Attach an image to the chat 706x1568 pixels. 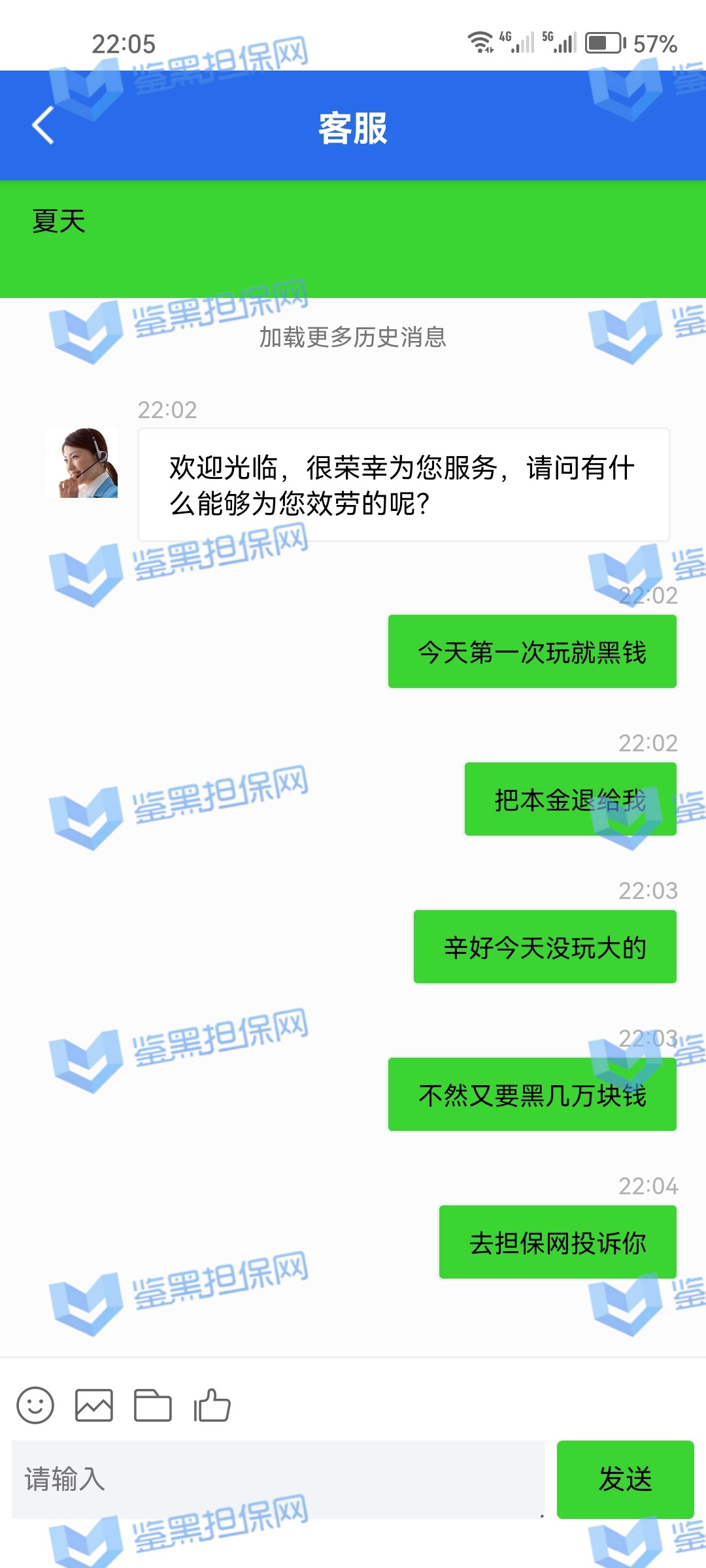click(94, 1405)
